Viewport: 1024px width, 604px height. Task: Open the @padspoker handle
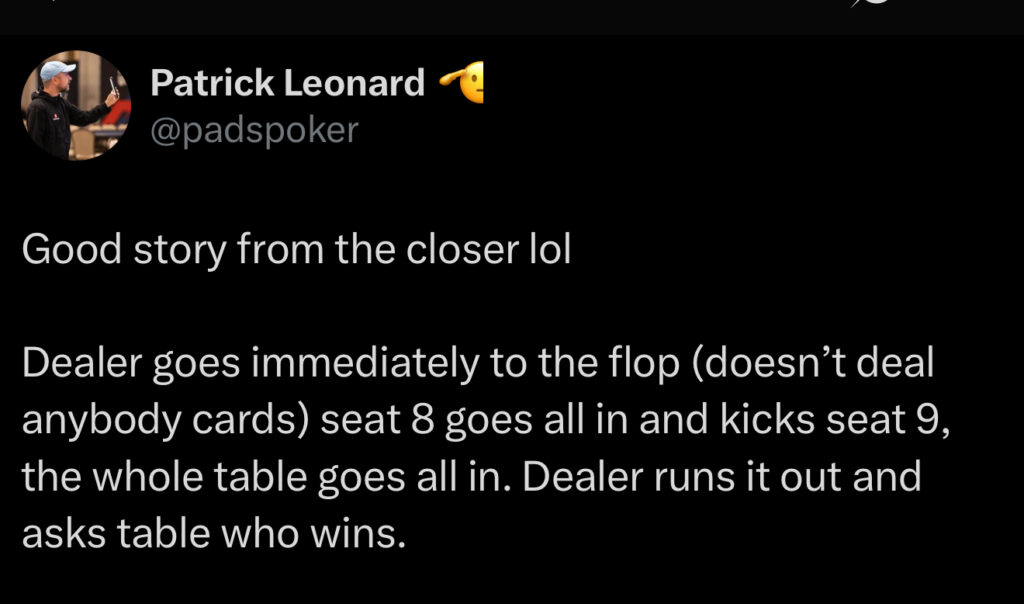(253, 130)
